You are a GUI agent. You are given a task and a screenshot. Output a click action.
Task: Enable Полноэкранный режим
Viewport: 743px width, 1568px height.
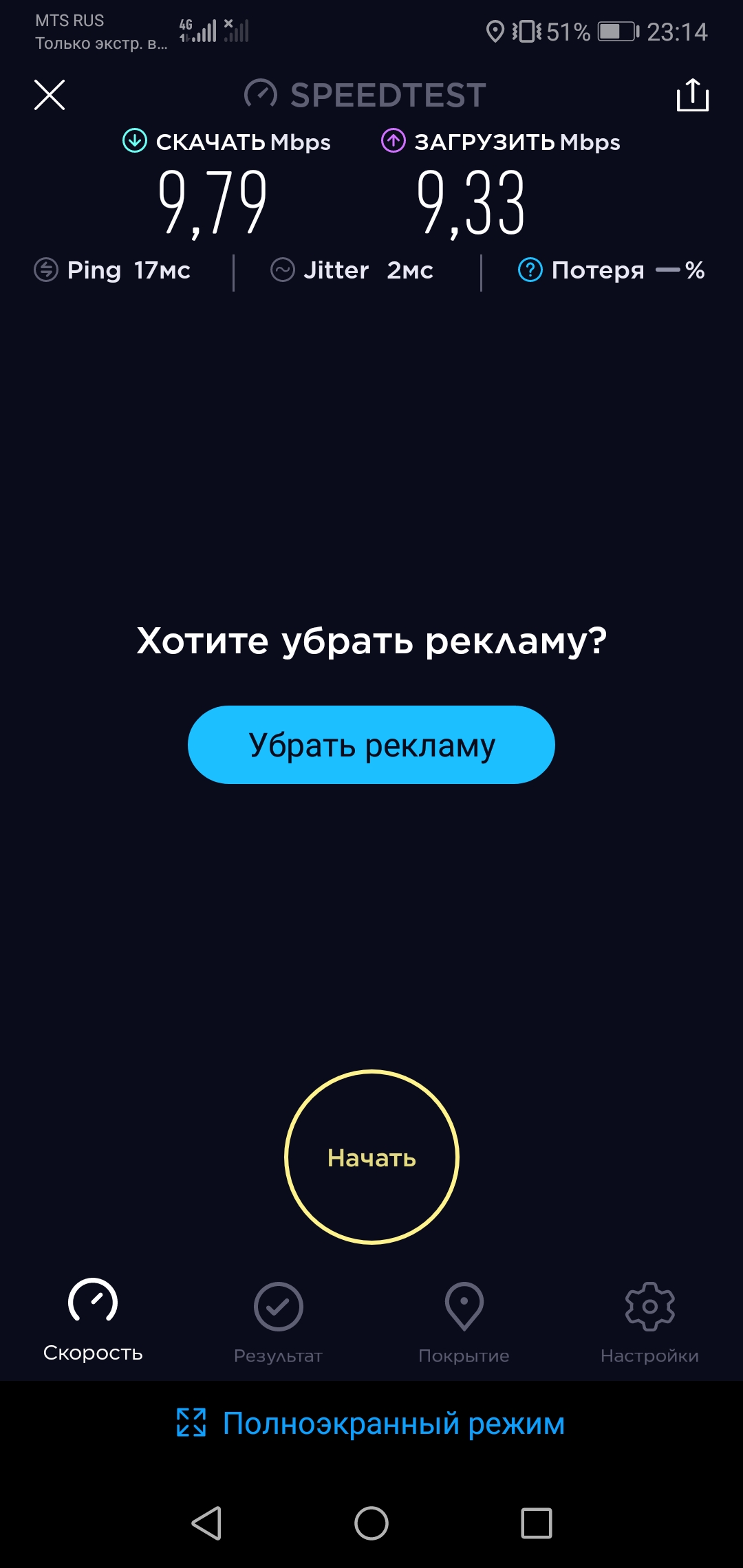tap(371, 1424)
